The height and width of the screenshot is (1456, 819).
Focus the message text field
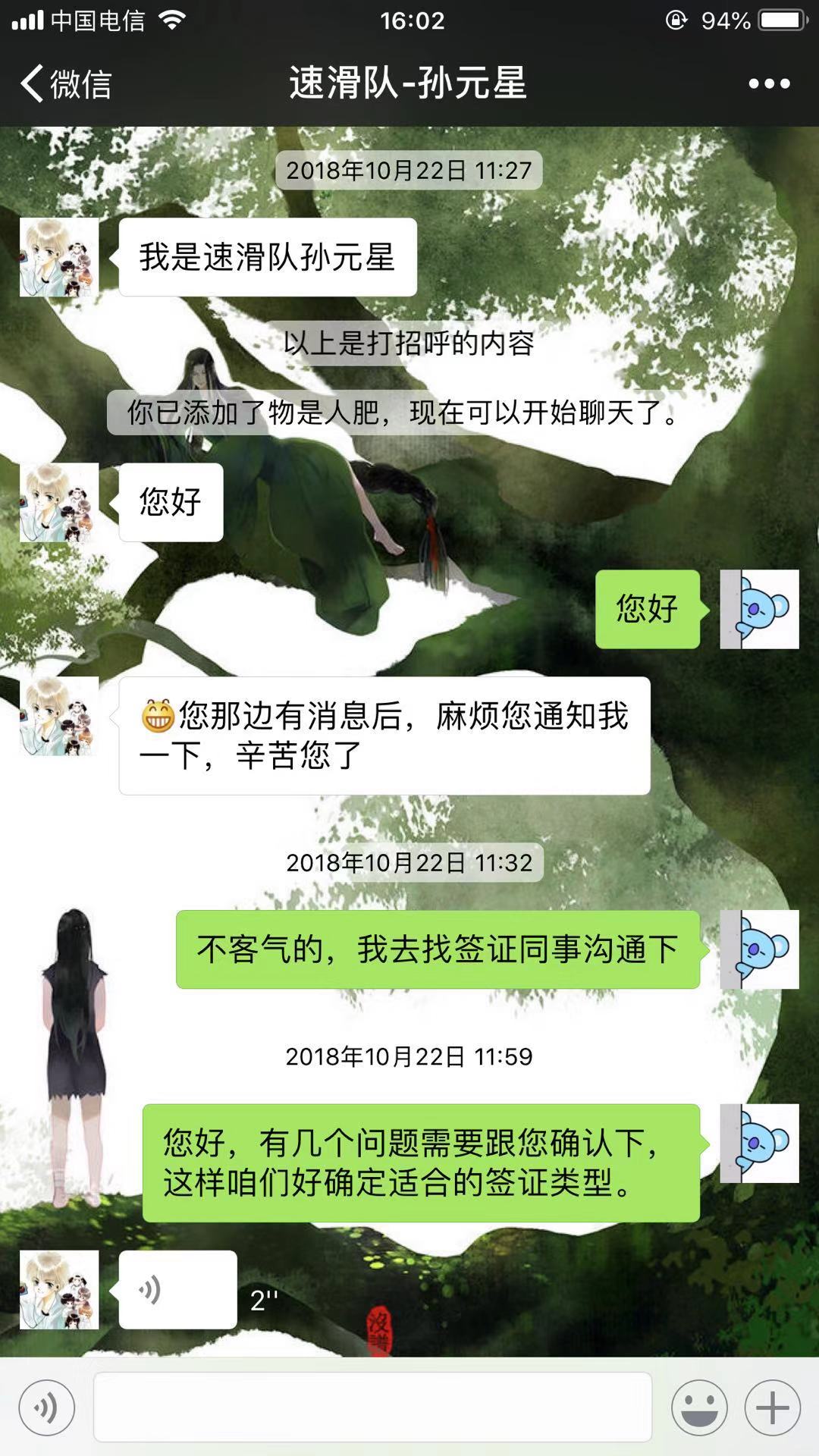pyautogui.click(x=372, y=1407)
